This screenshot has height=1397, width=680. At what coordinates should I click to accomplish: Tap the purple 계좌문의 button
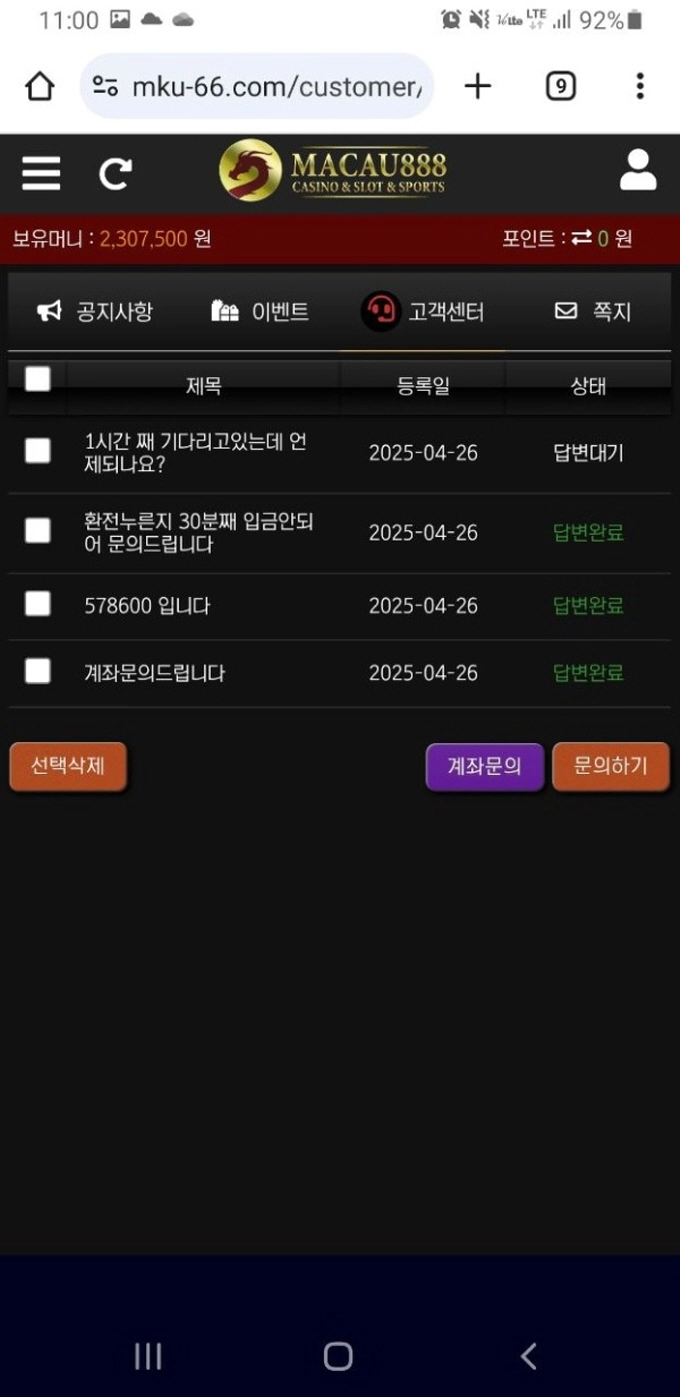(484, 767)
